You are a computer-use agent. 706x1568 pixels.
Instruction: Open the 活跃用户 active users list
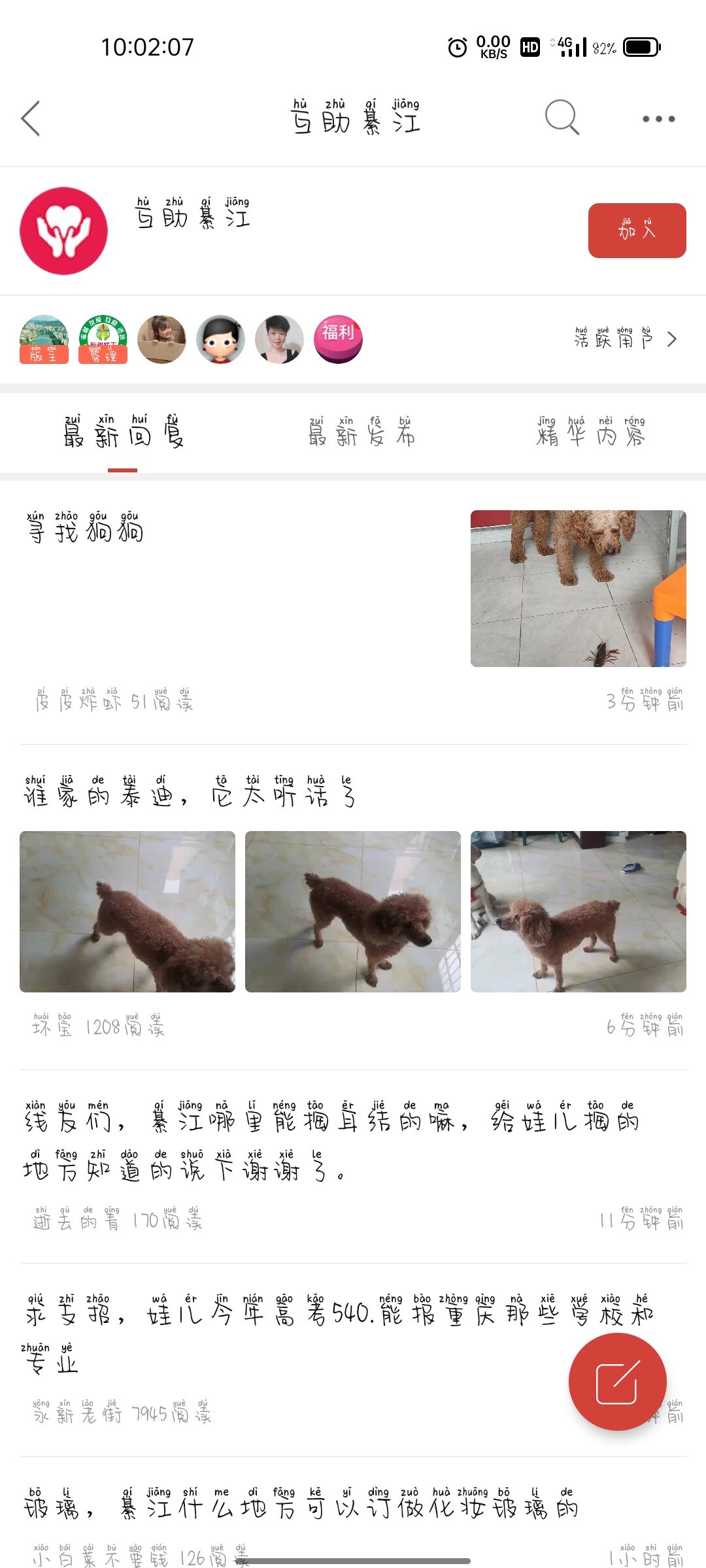click(625, 339)
